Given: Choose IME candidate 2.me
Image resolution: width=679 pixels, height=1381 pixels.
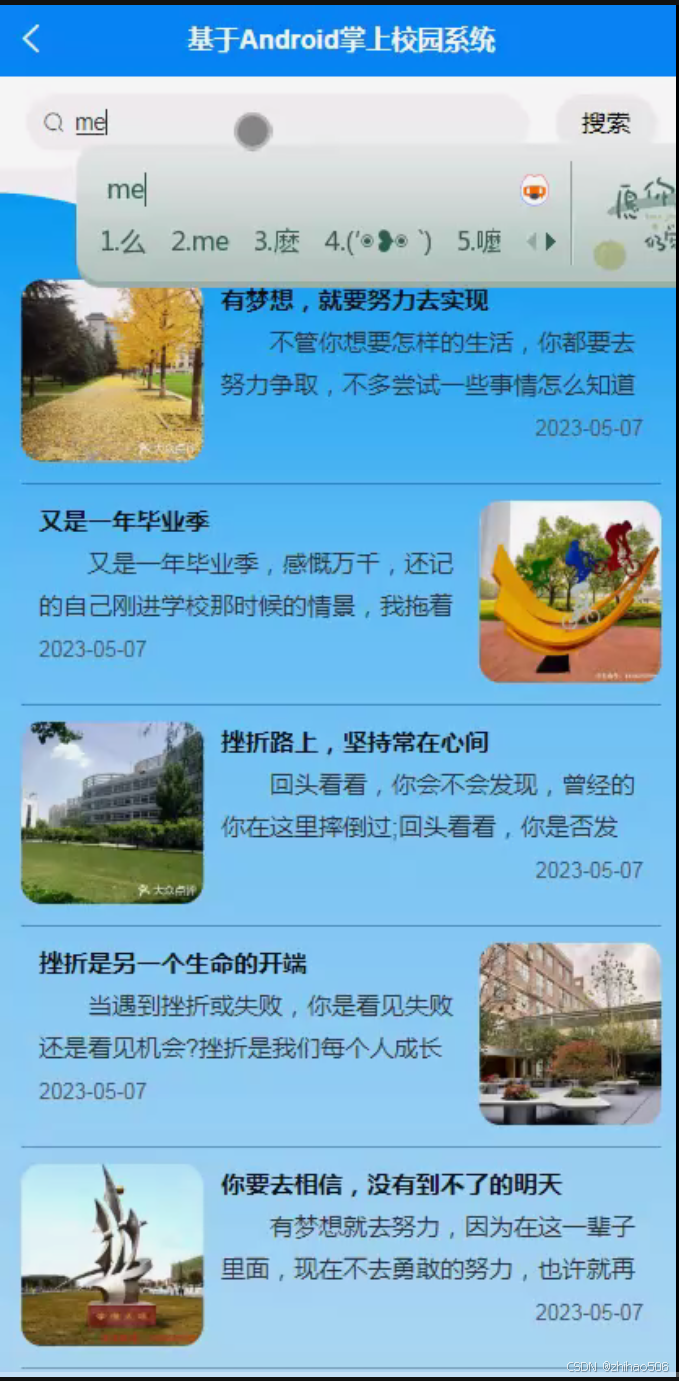Looking at the screenshot, I should click(x=200, y=241).
